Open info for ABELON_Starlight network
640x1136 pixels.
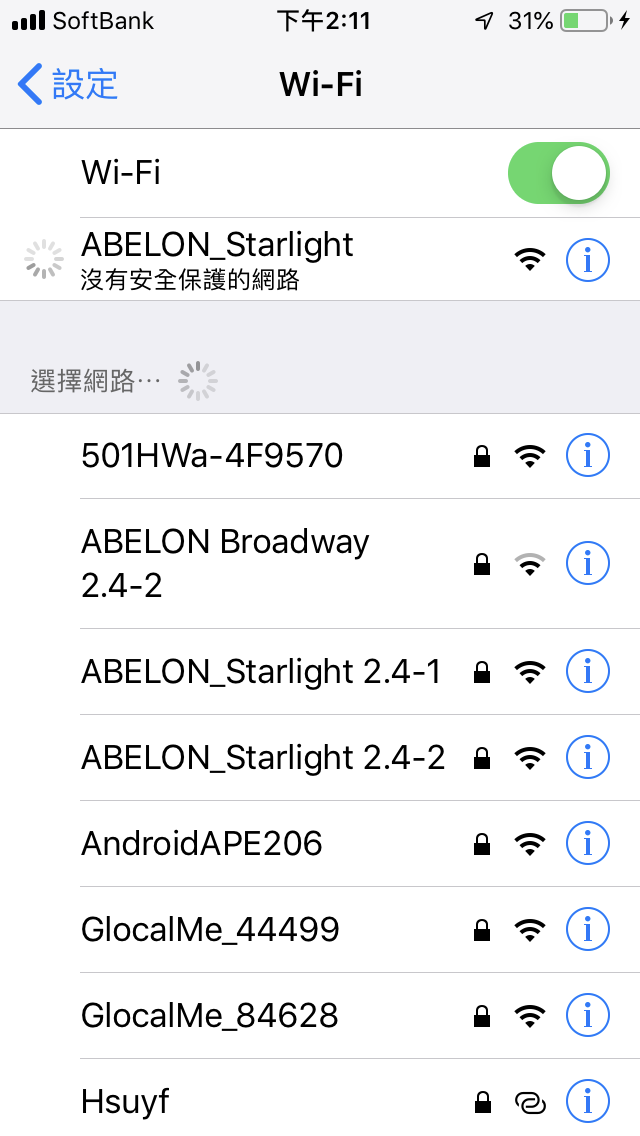[x=587, y=260]
